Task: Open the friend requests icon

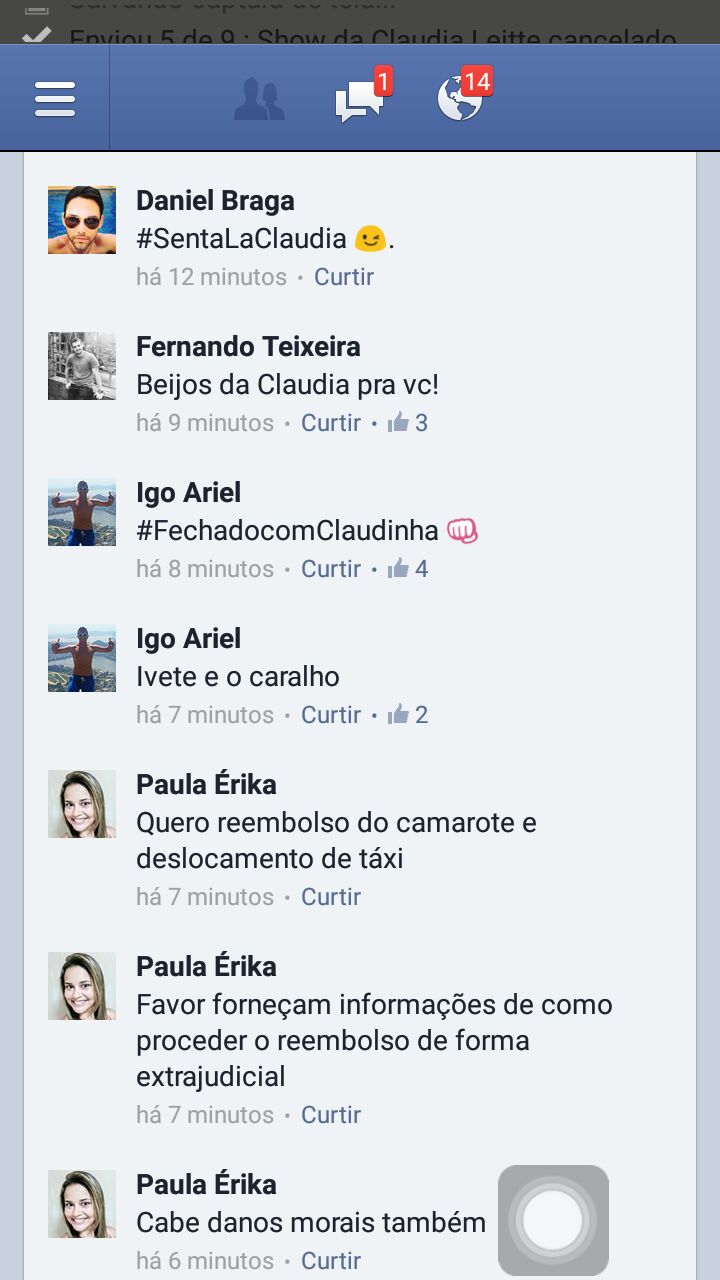Action: pyautogui.click(x=259, y=99)
